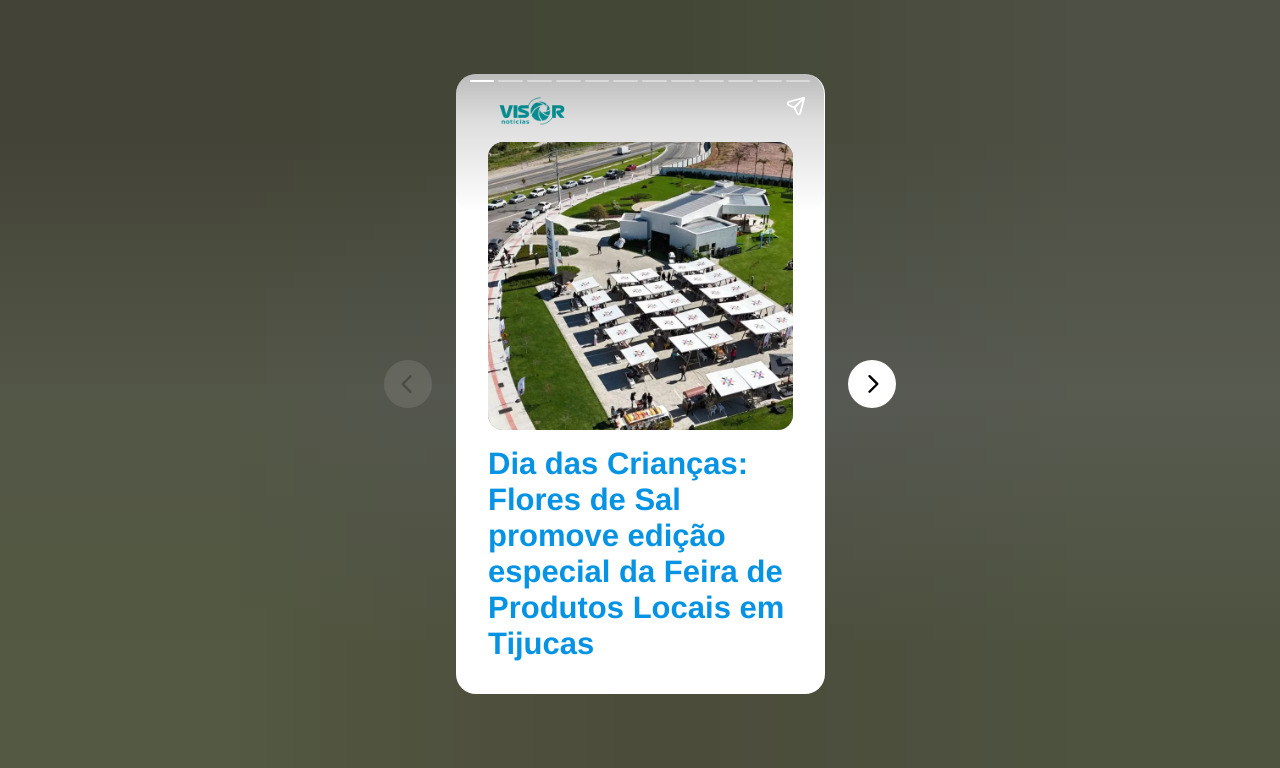Screen dimensions: 1280x768
Task: Share this story via the send icon
Action: coord(795,106)
